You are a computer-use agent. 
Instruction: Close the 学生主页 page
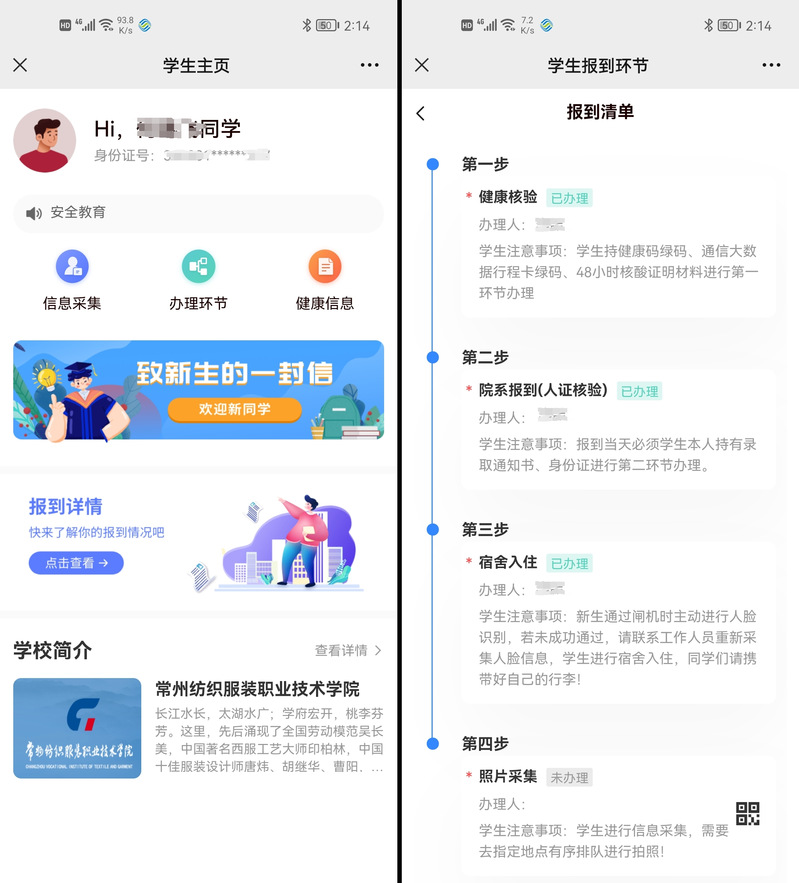tap(20, 65)
